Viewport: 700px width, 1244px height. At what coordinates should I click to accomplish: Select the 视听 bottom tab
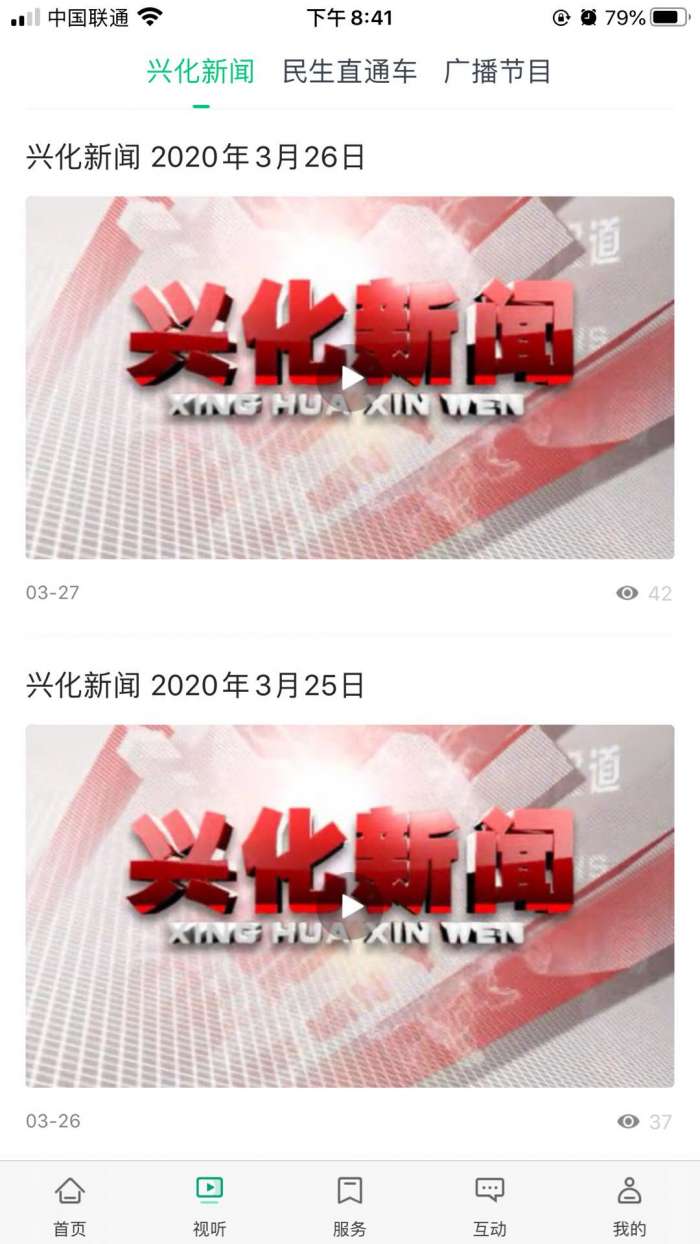(x=210, y=1204)
